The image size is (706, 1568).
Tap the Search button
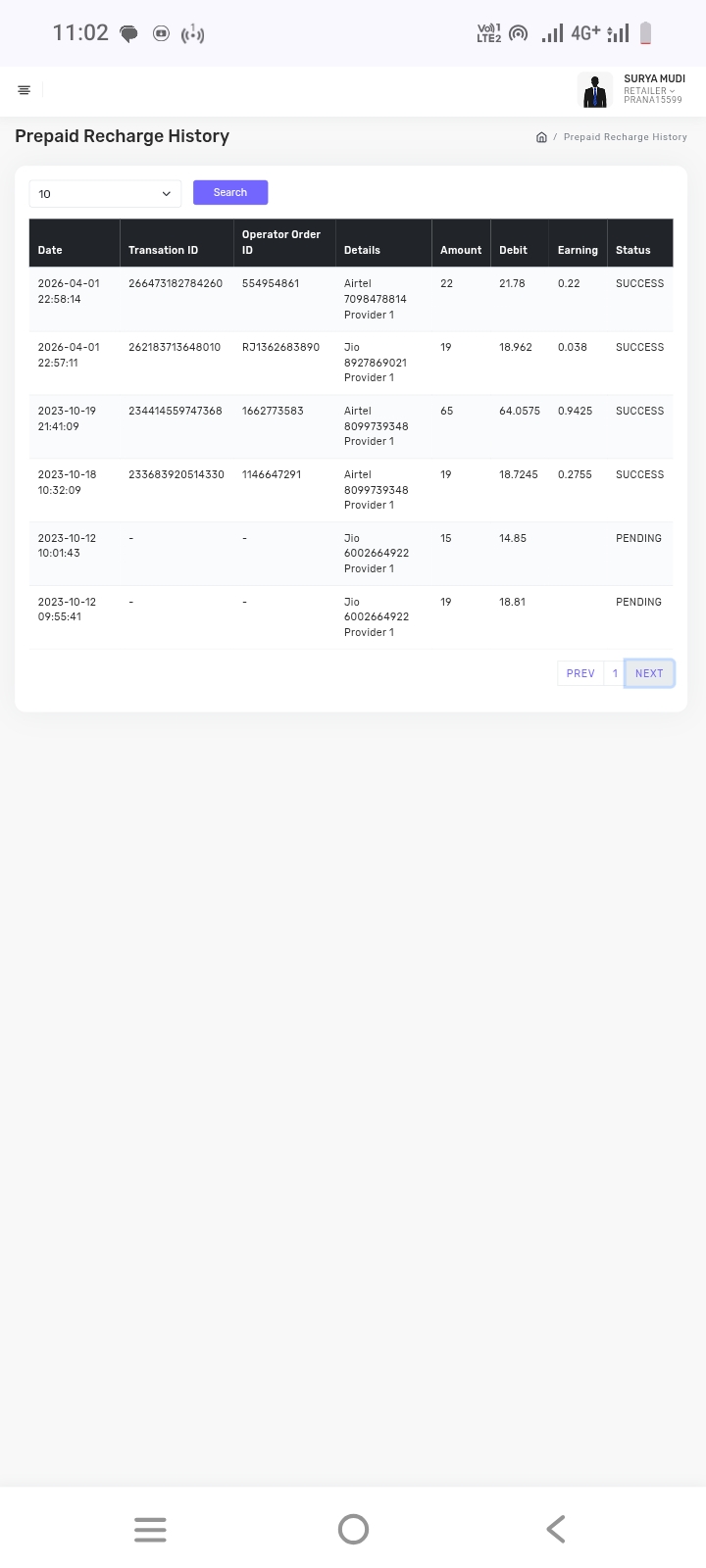[x=230, y=193]
